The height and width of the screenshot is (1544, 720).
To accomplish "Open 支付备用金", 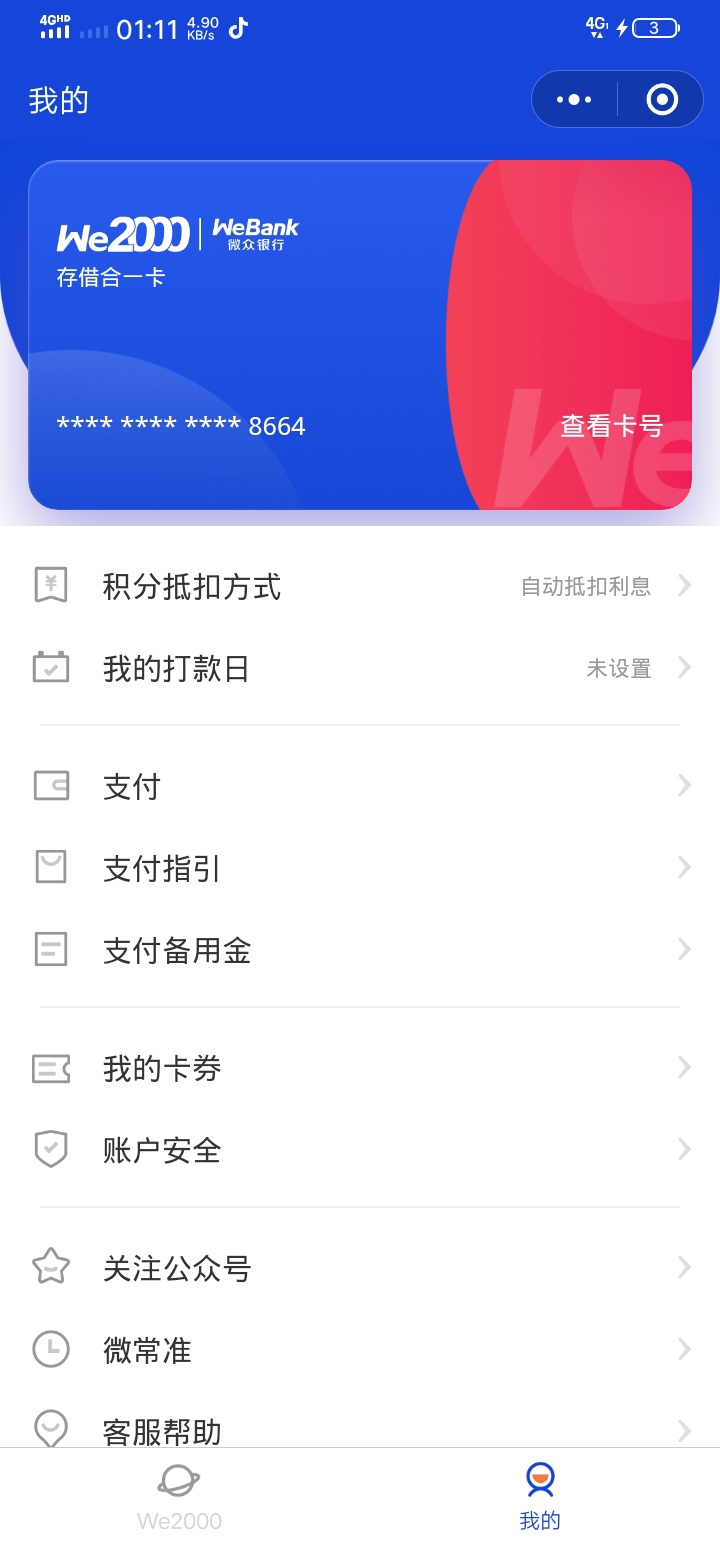I will (x=360, y=950).
